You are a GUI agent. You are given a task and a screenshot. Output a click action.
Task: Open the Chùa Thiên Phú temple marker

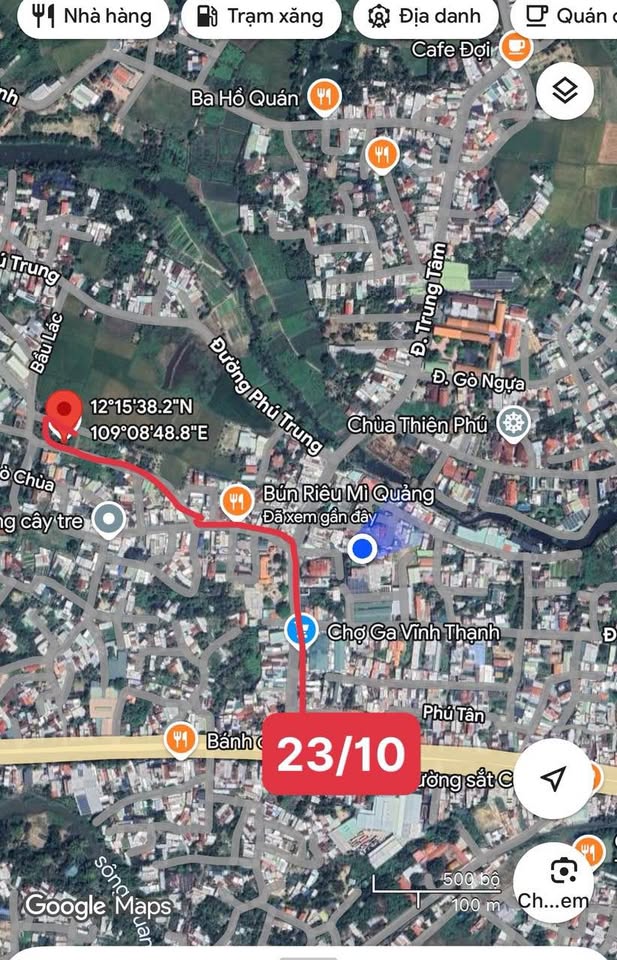pyautogui.click(x=514, y=424)
